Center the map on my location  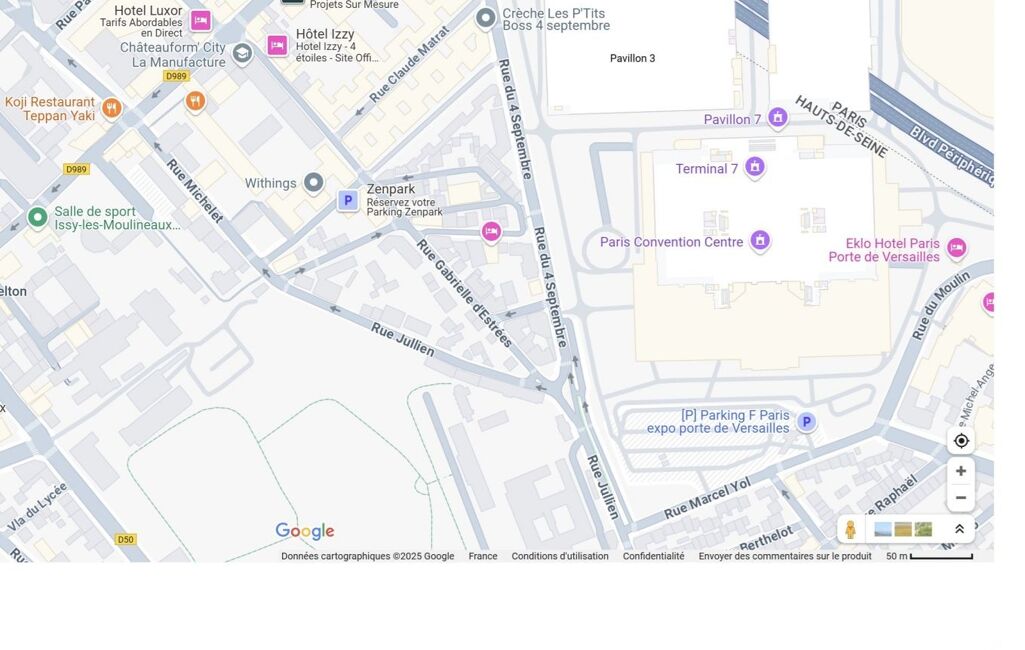pyautogui.click(x=961, y=441)
